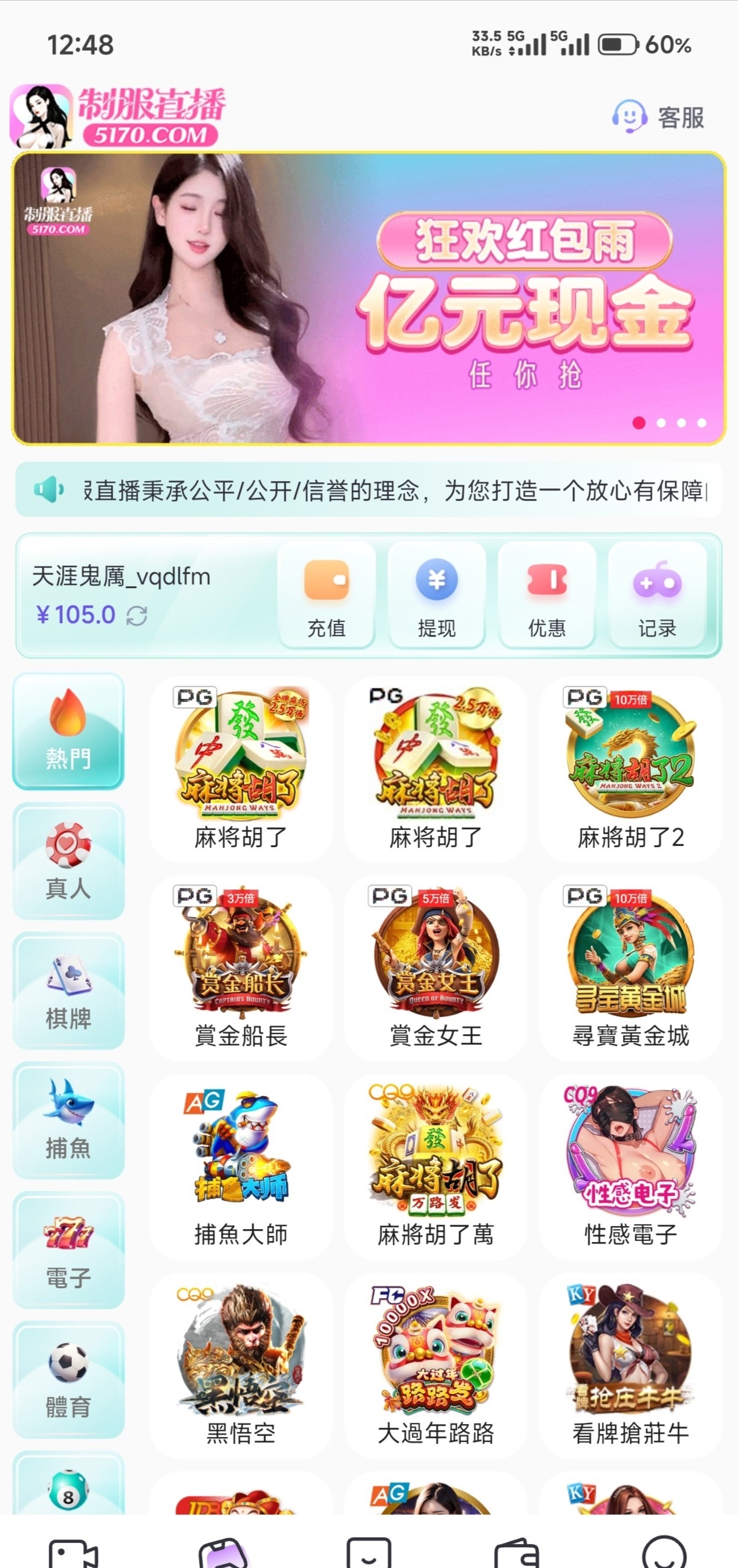This screenshot has height=1568, width=738.
Task: Select the 電子 category
Action: 68,1250
